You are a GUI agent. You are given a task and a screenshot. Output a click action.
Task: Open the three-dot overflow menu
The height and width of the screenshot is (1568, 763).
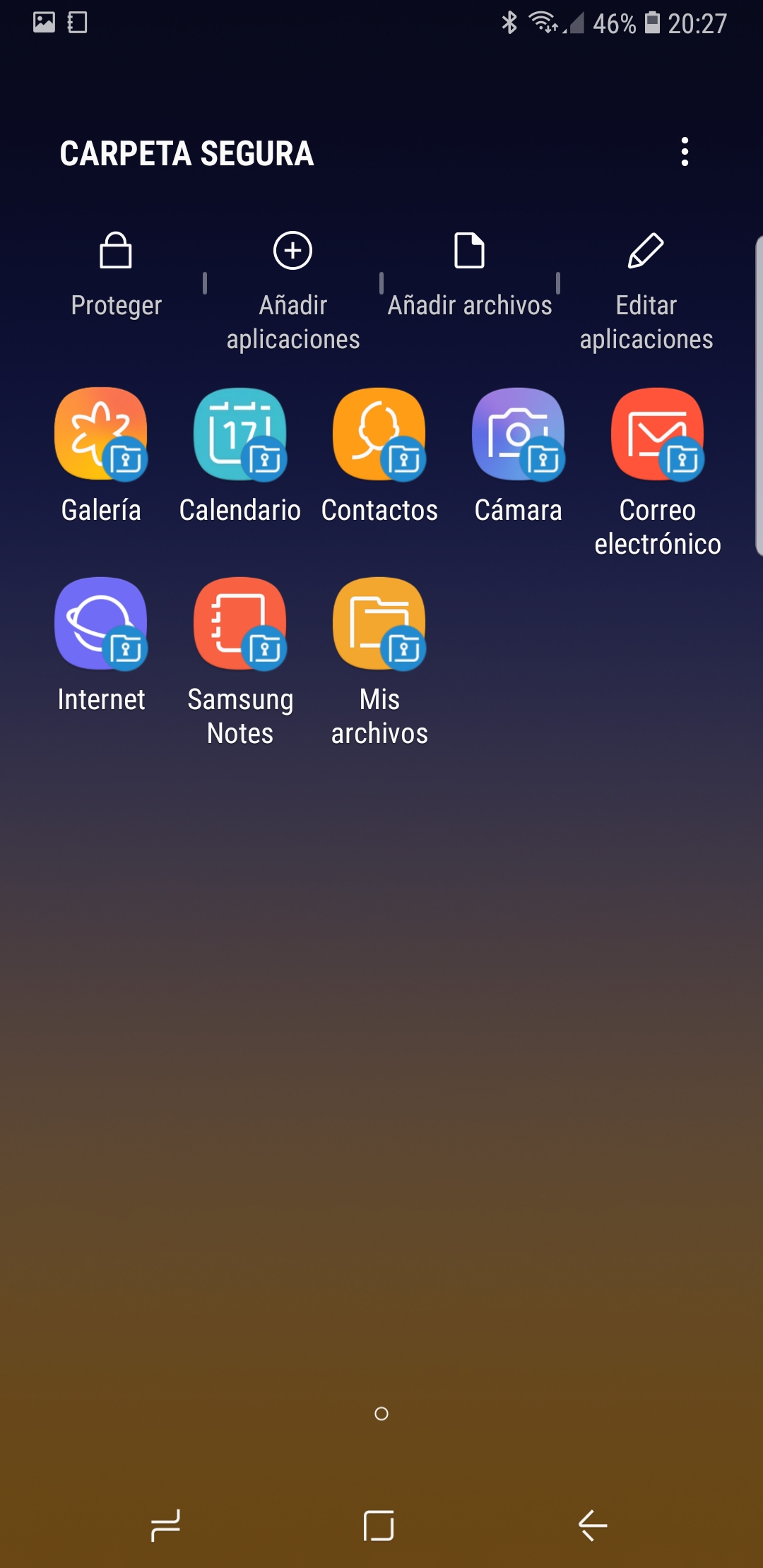685,152
